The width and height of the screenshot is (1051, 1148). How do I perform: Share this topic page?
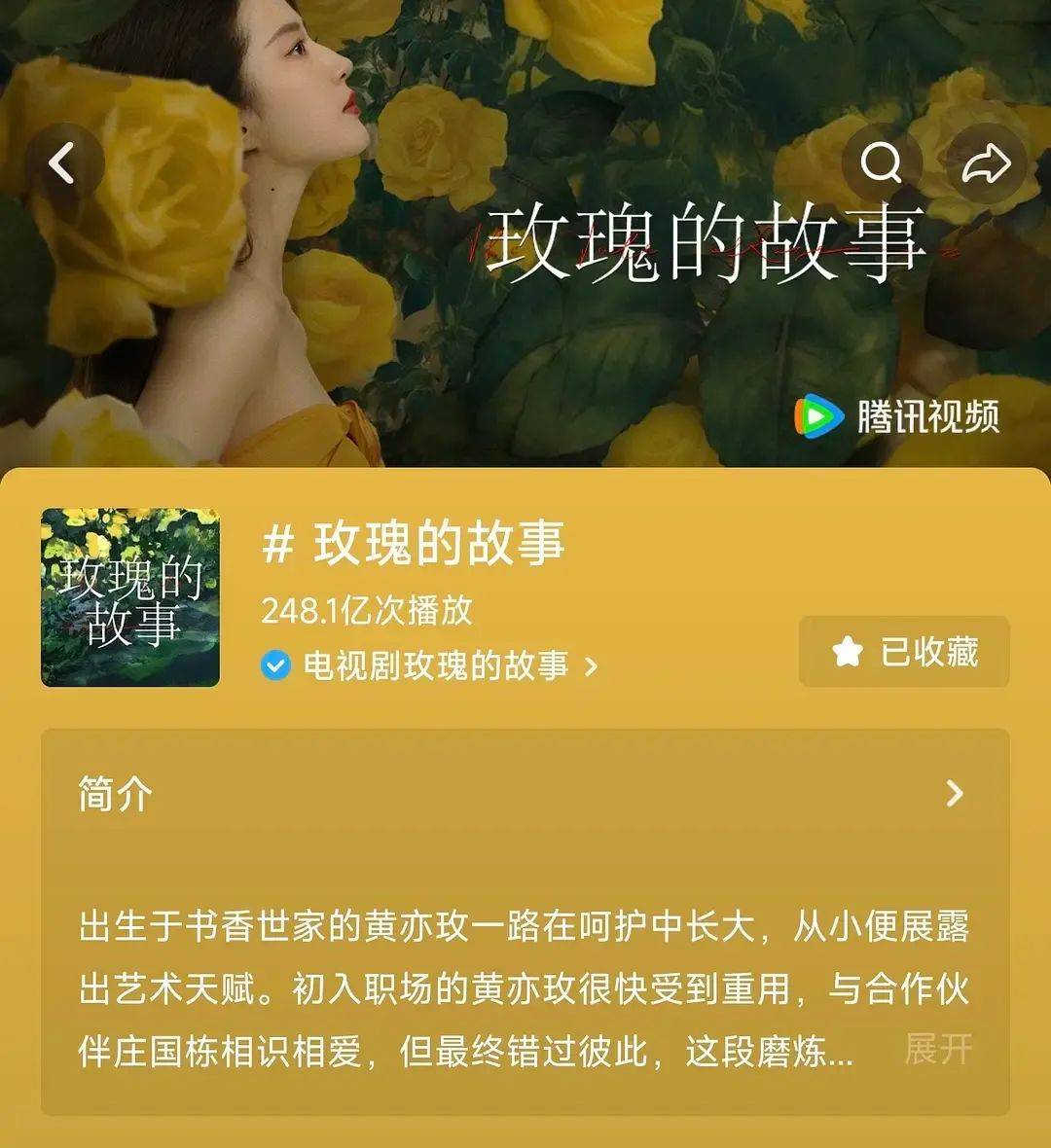coord(986,163)
